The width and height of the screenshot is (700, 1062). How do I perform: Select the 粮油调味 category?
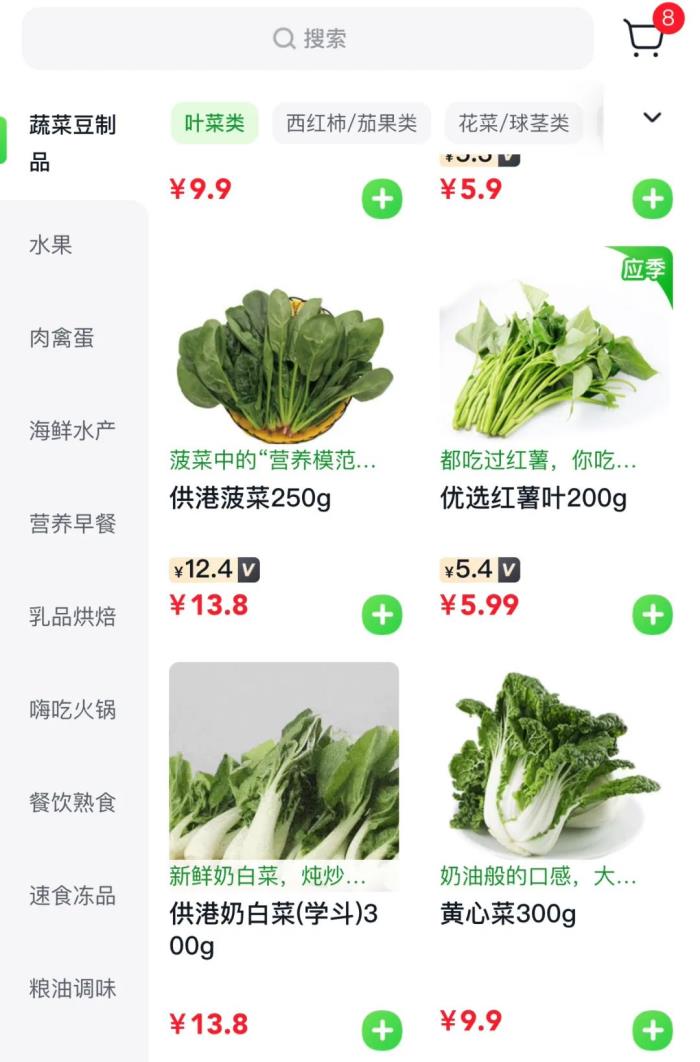pos(72,988)
